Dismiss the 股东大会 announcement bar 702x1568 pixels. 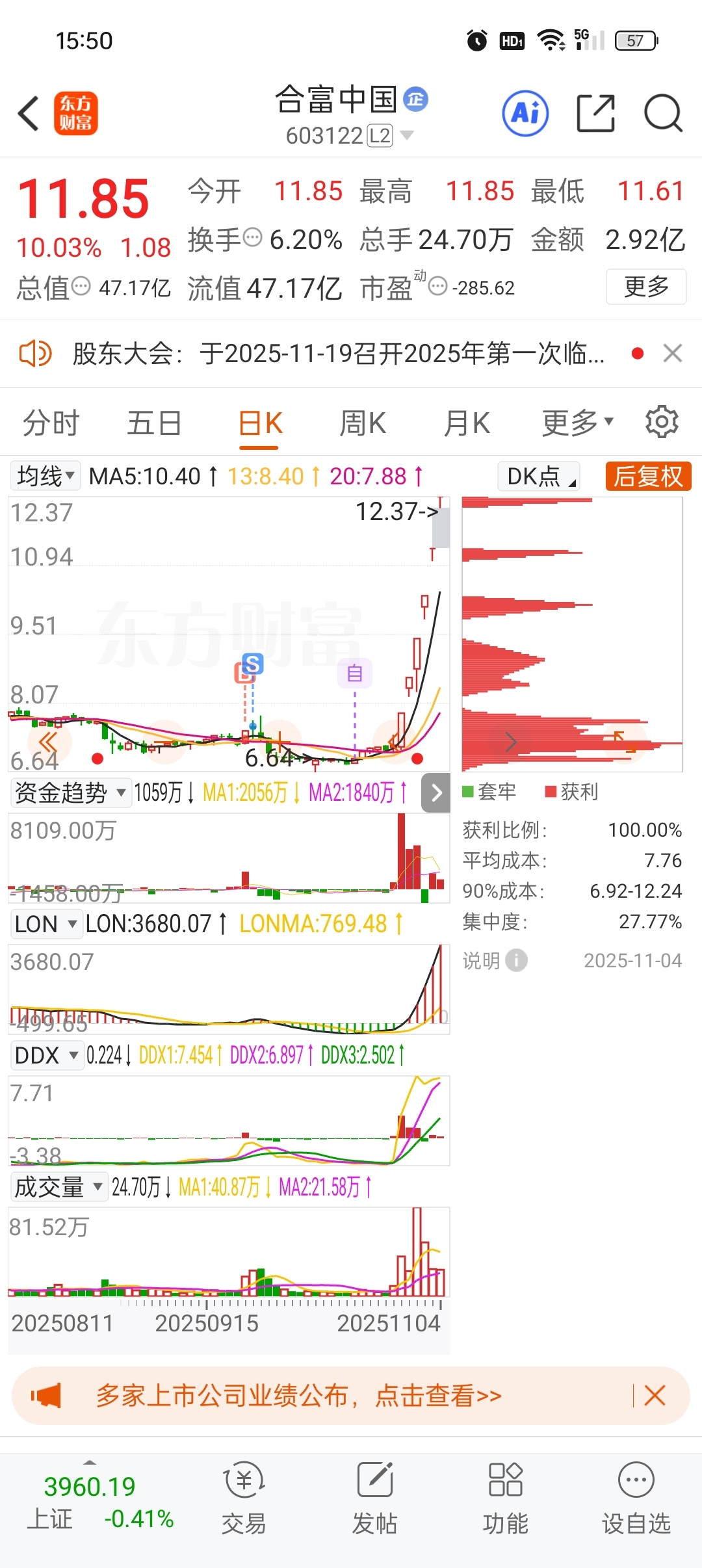coord(672,354)
